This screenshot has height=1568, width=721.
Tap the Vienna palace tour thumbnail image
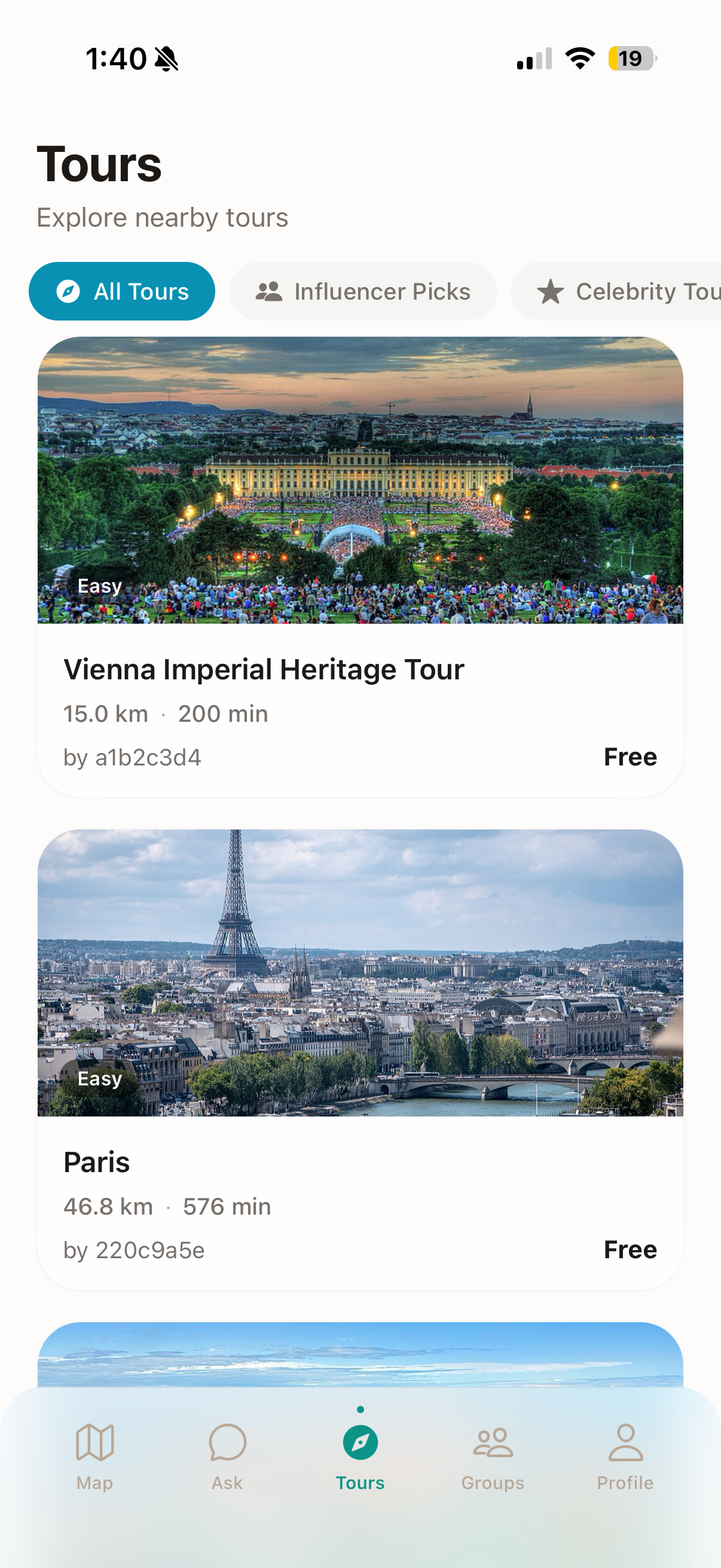pos(360,481)
